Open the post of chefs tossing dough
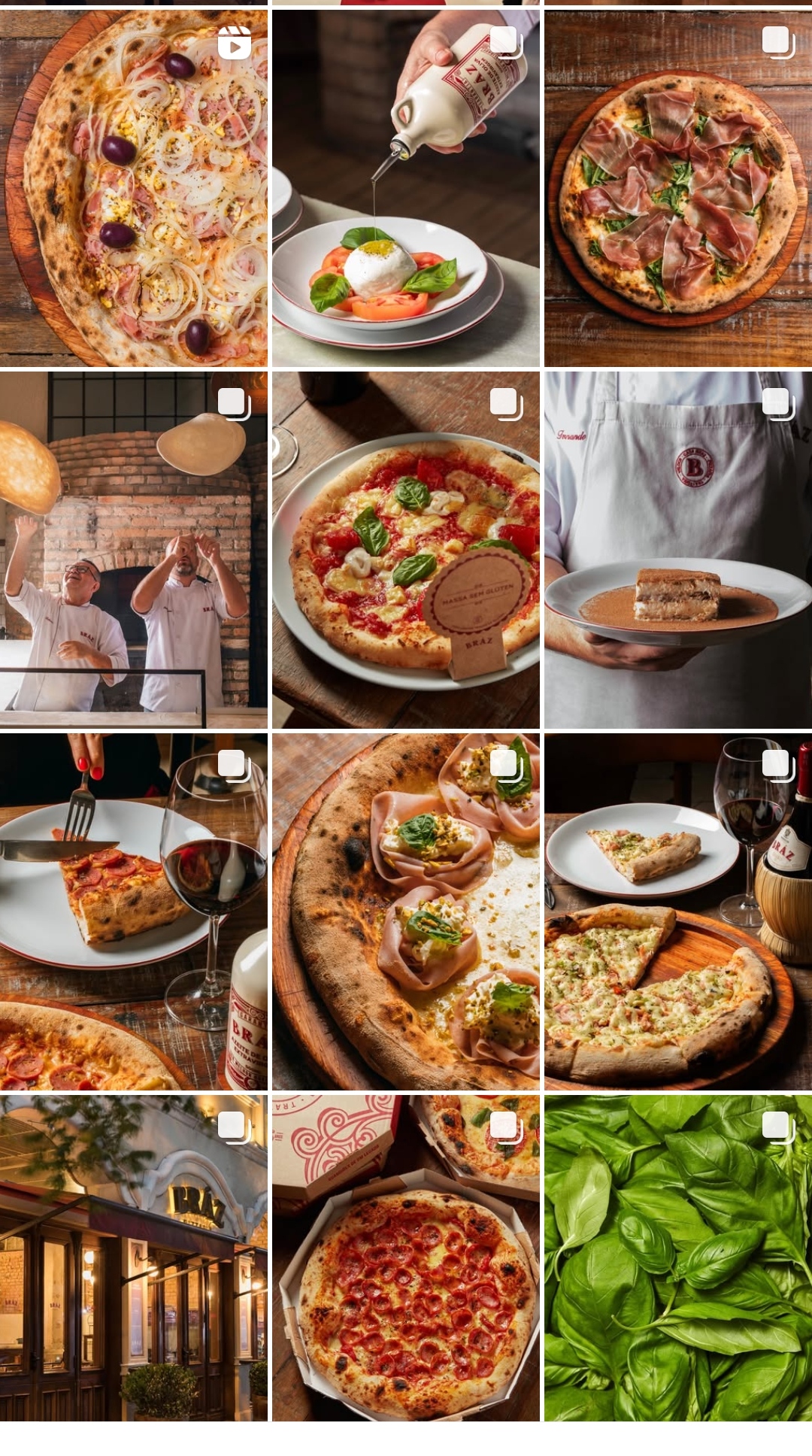This screenshot has height=1456, width=812. coord(133,550)
